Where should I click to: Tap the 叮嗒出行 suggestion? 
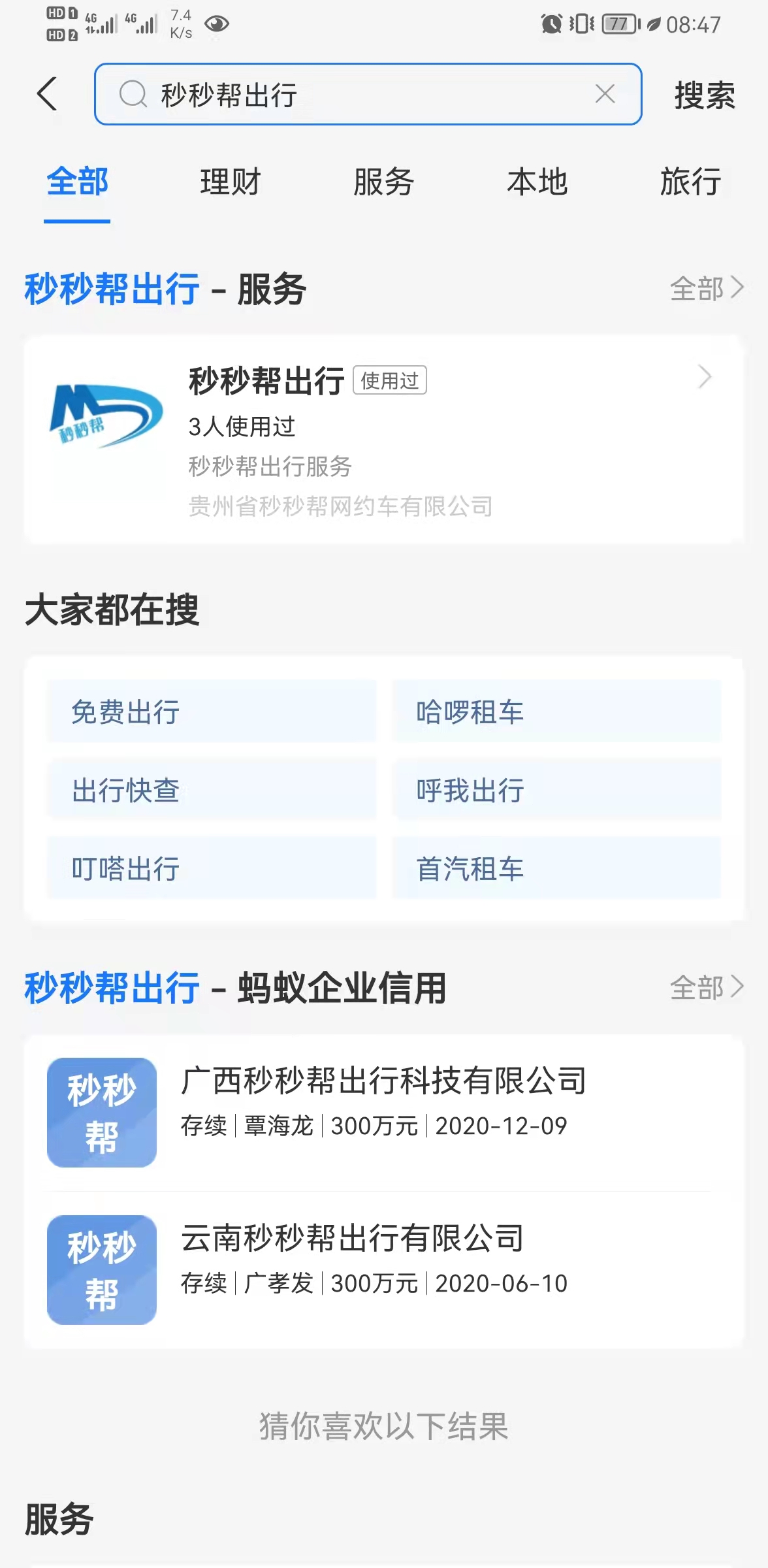[x=212, y=868]
